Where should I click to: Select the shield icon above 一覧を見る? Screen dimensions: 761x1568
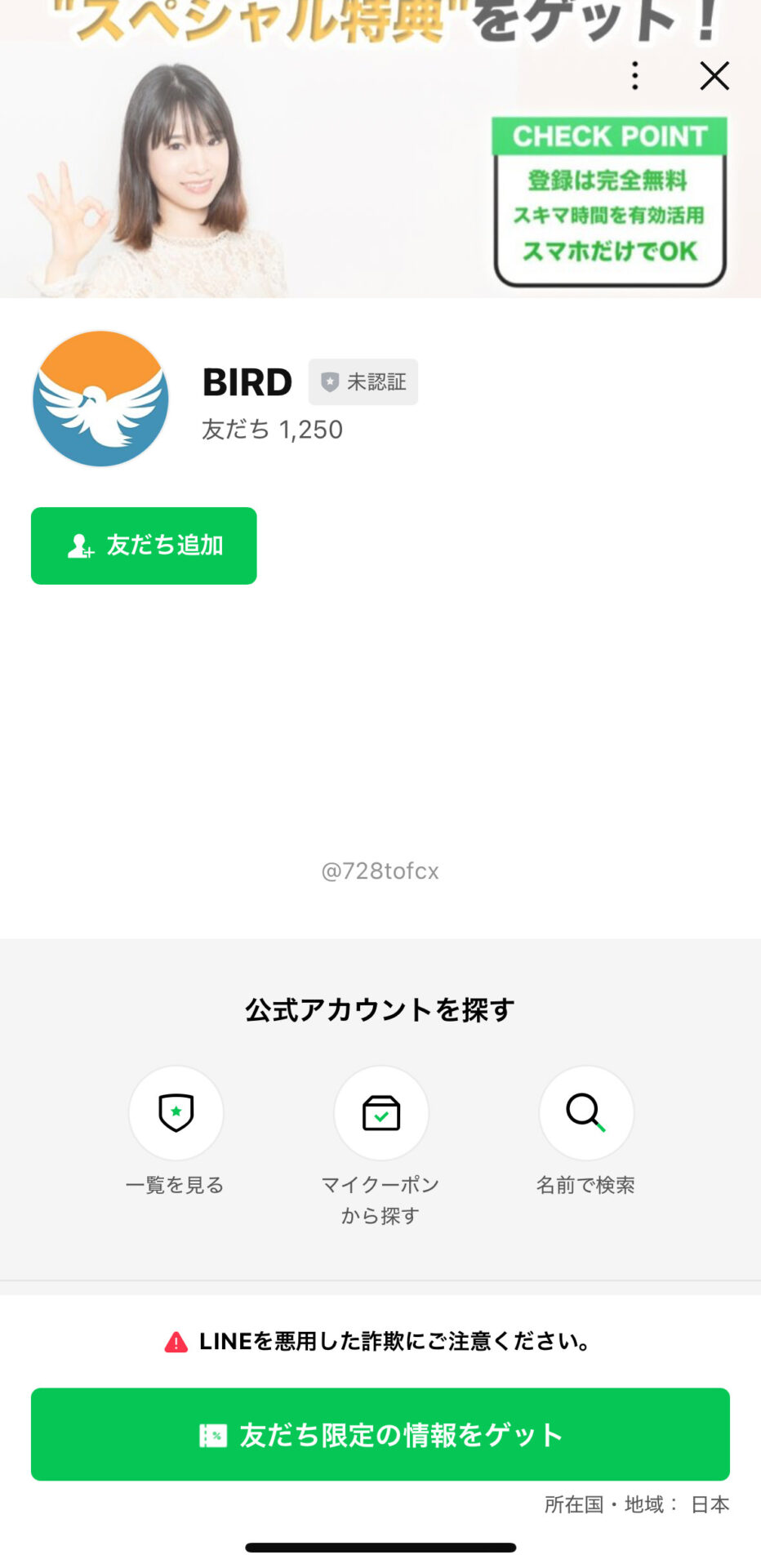click(176, 1112)
